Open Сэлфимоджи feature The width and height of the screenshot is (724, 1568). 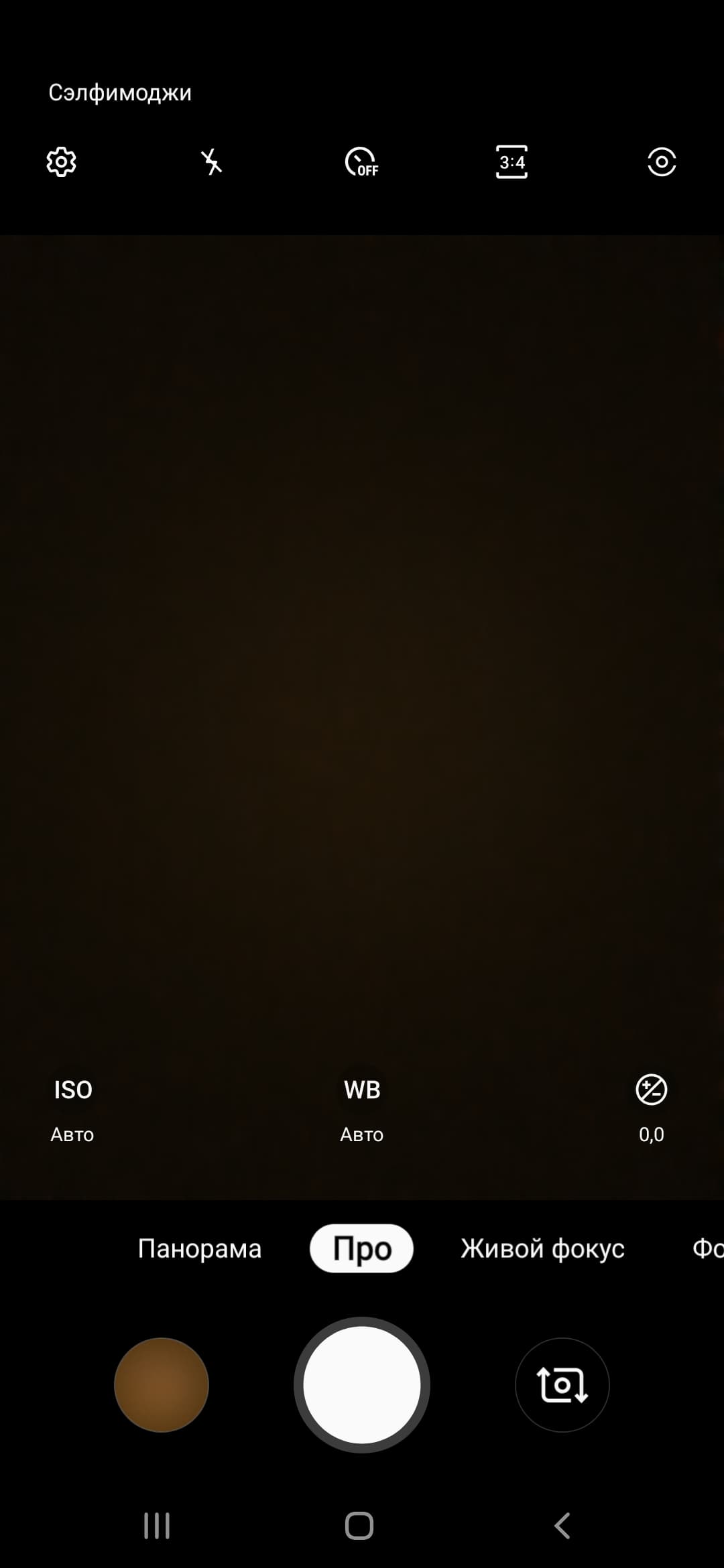(x=120, y=92)
